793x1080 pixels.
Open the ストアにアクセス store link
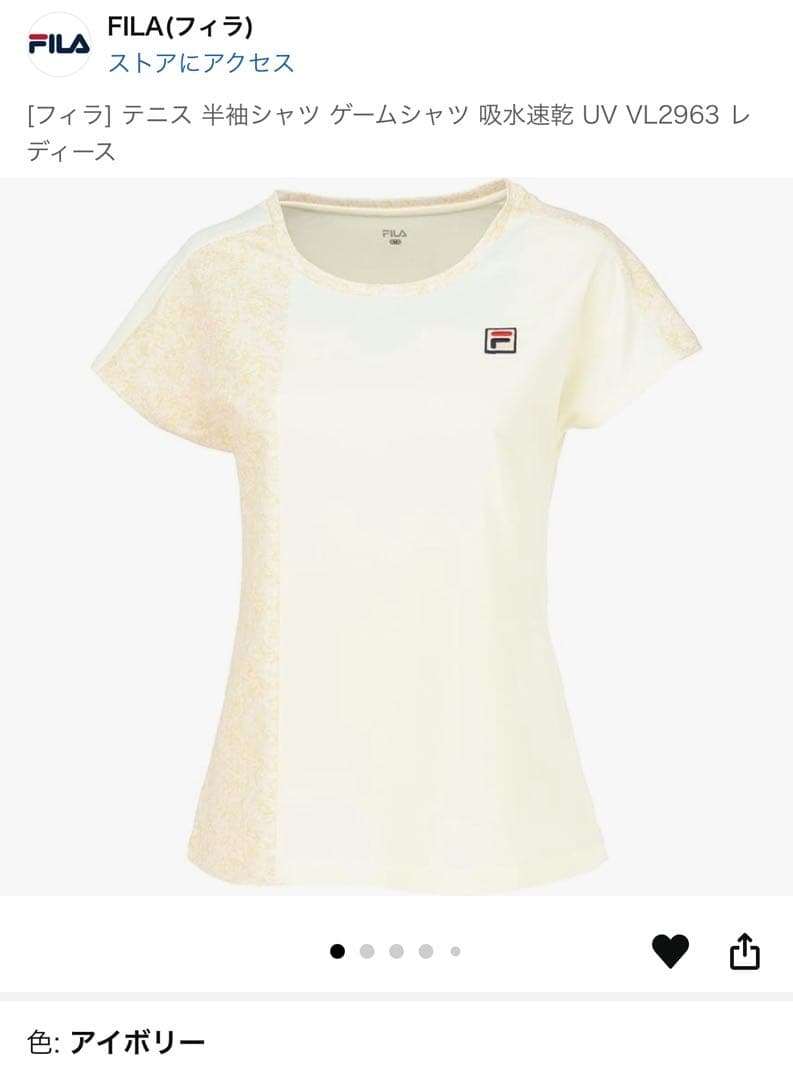pyautogui.click(x=200, y=62)
